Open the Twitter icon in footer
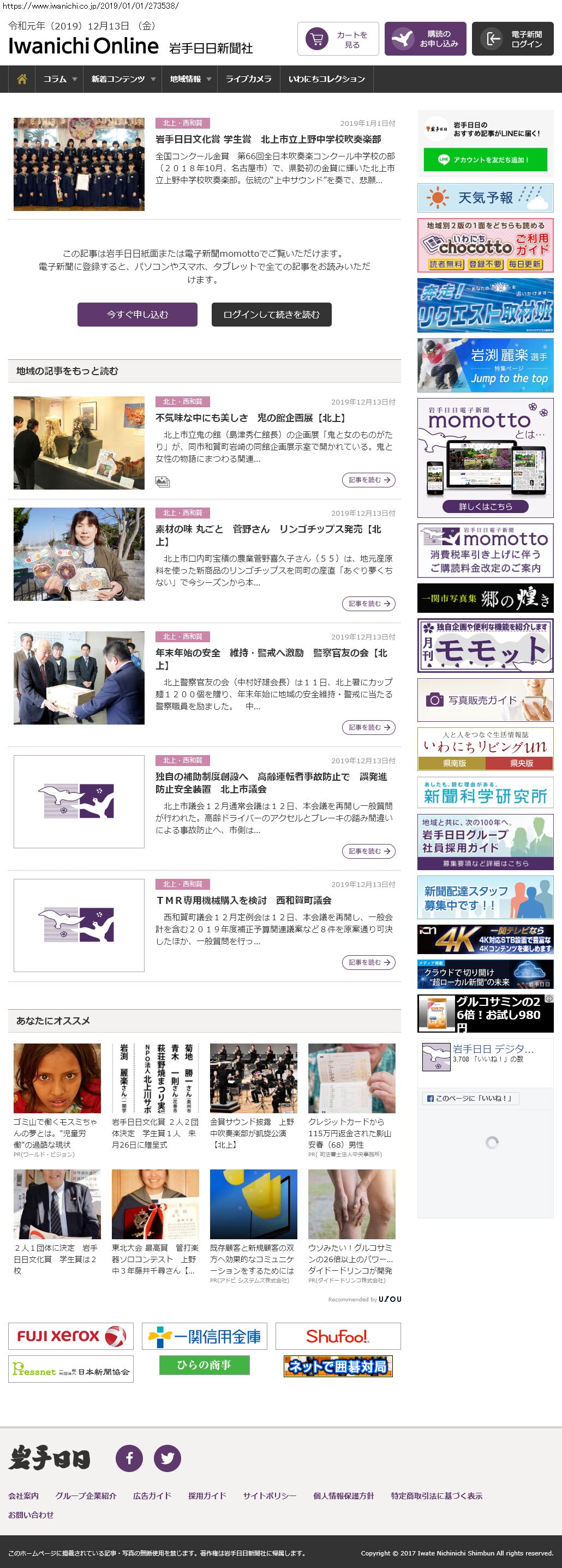This screenshot has height=1568, width=562. (x=167, y=1458)
